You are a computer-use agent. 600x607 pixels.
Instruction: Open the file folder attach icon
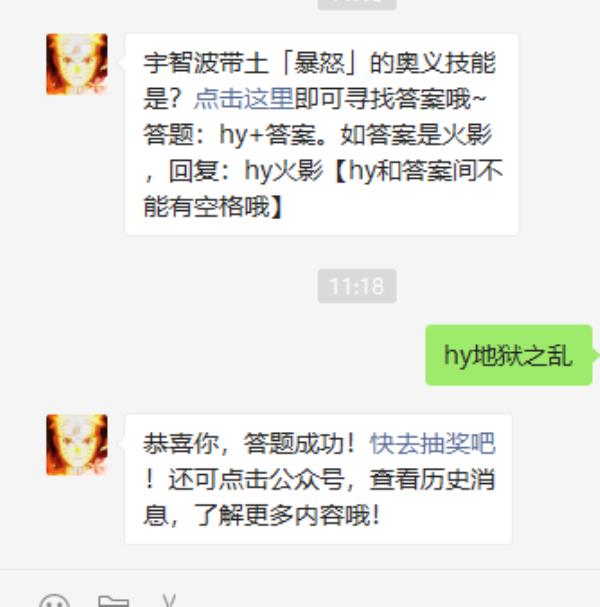point(113,602)
